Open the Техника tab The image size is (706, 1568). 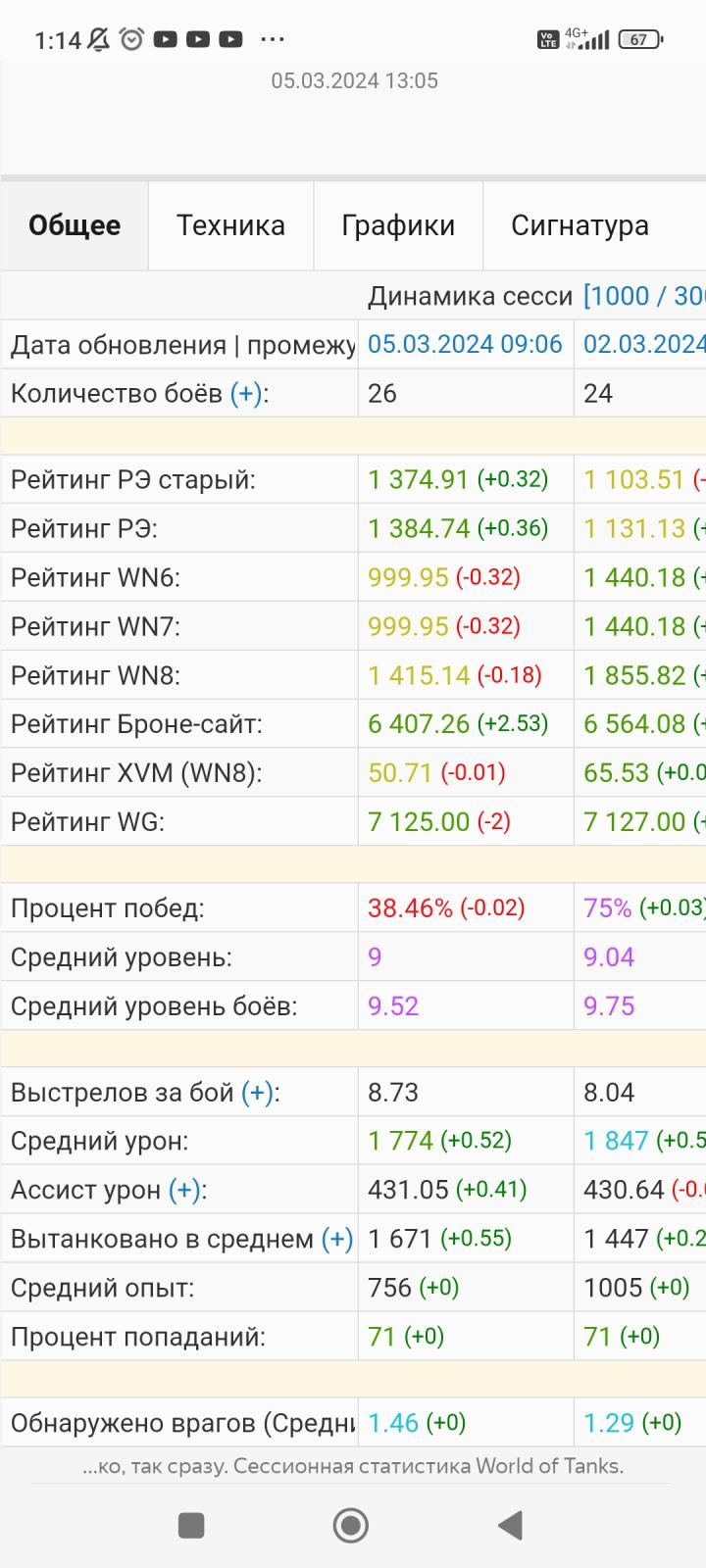tap(230, 225)
